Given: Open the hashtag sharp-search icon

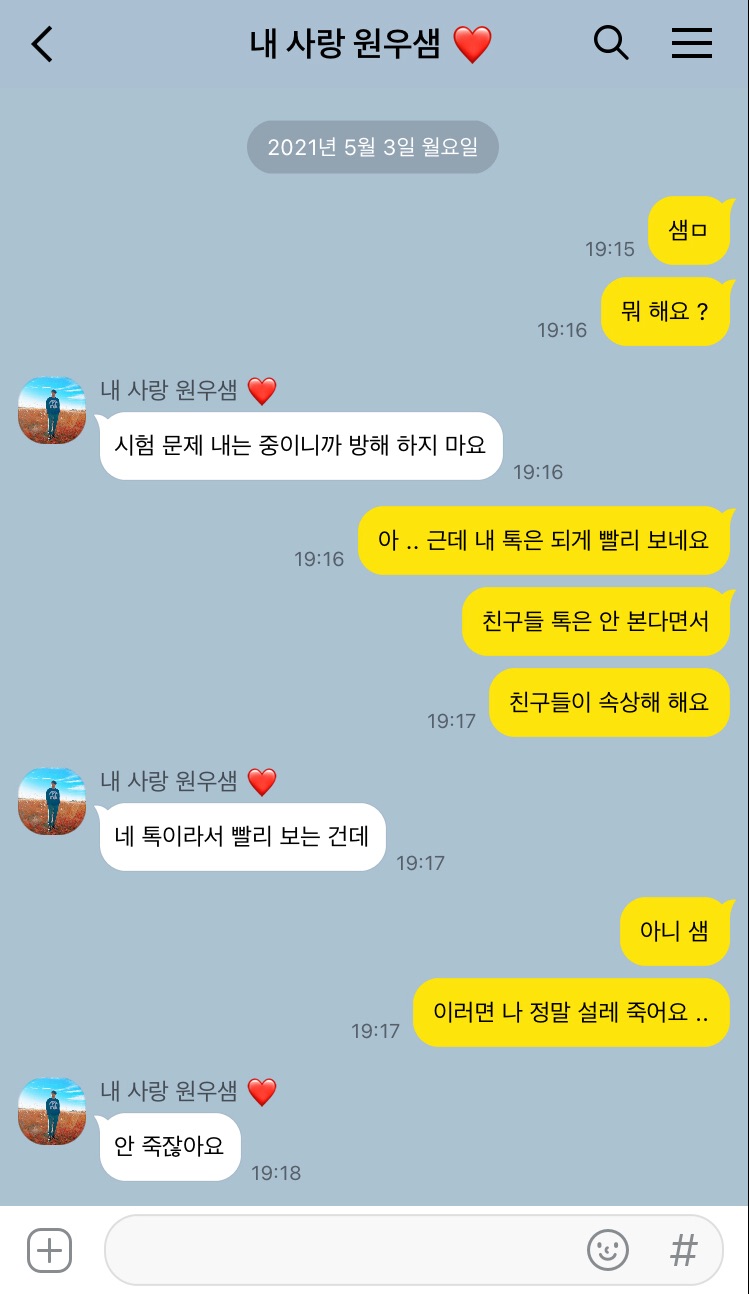Looking at the screenshot, I should [683, 1249].
